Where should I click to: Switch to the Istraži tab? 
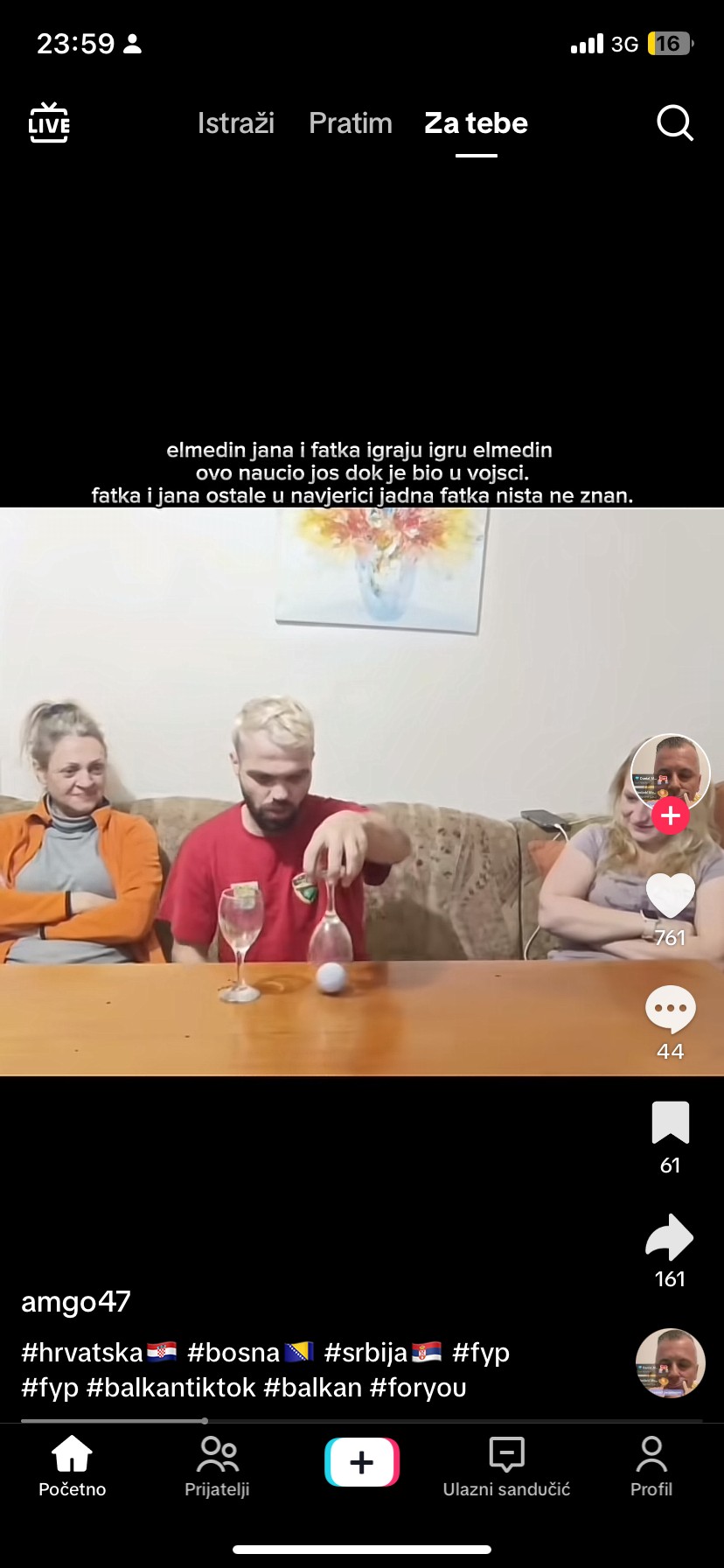tap(236, 123)
